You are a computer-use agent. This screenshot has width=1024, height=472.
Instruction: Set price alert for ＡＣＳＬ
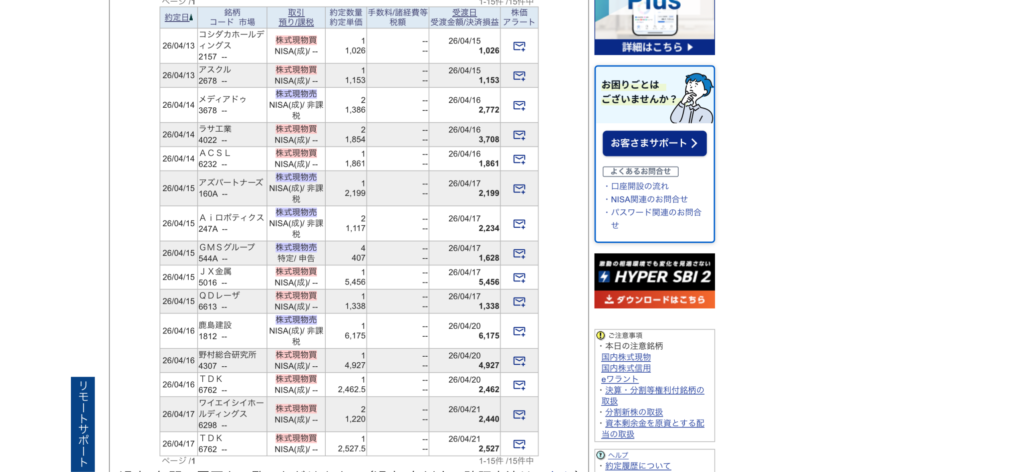(519, 159)
